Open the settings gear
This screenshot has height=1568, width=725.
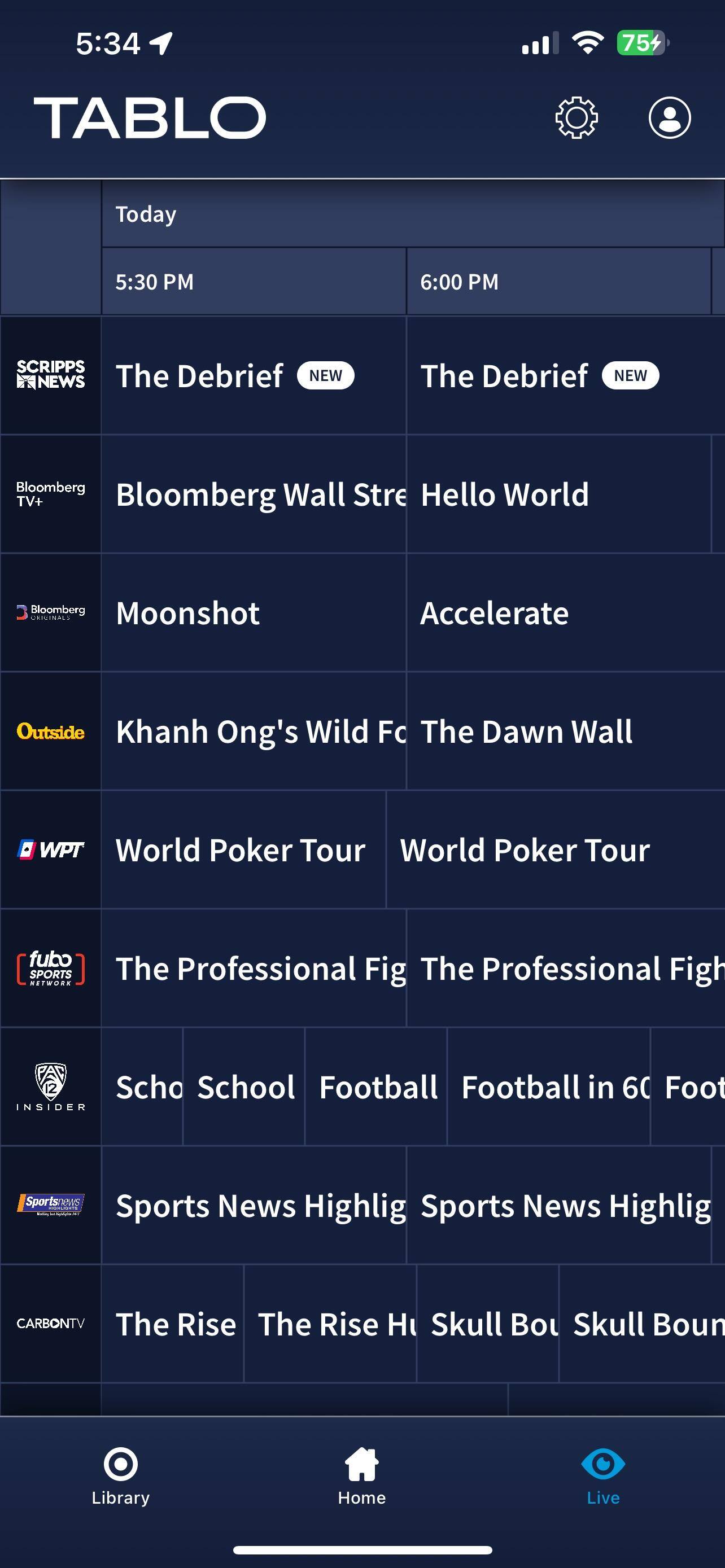point(576,117)
